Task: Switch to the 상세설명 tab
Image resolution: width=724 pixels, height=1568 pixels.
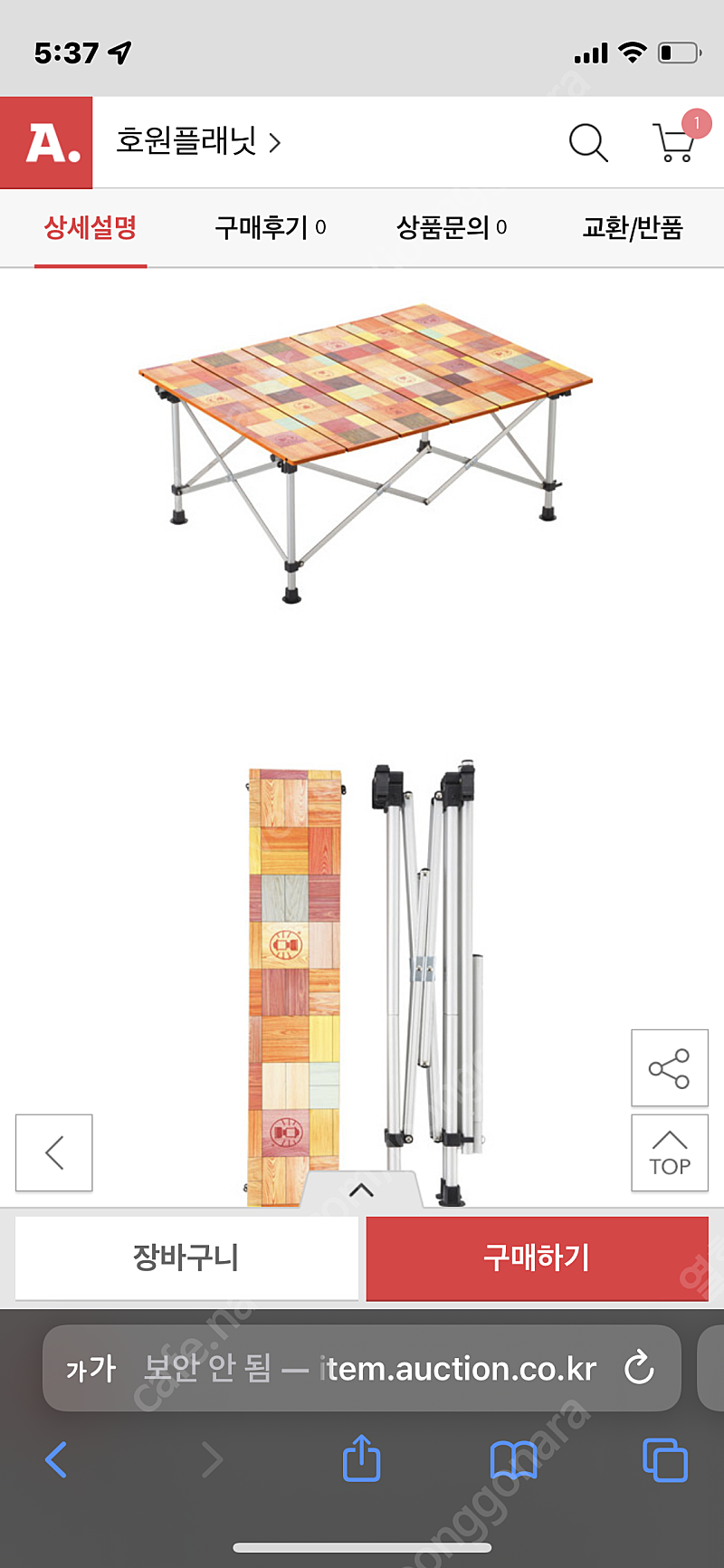Action: pyautogui.click(x=90, y=228)
